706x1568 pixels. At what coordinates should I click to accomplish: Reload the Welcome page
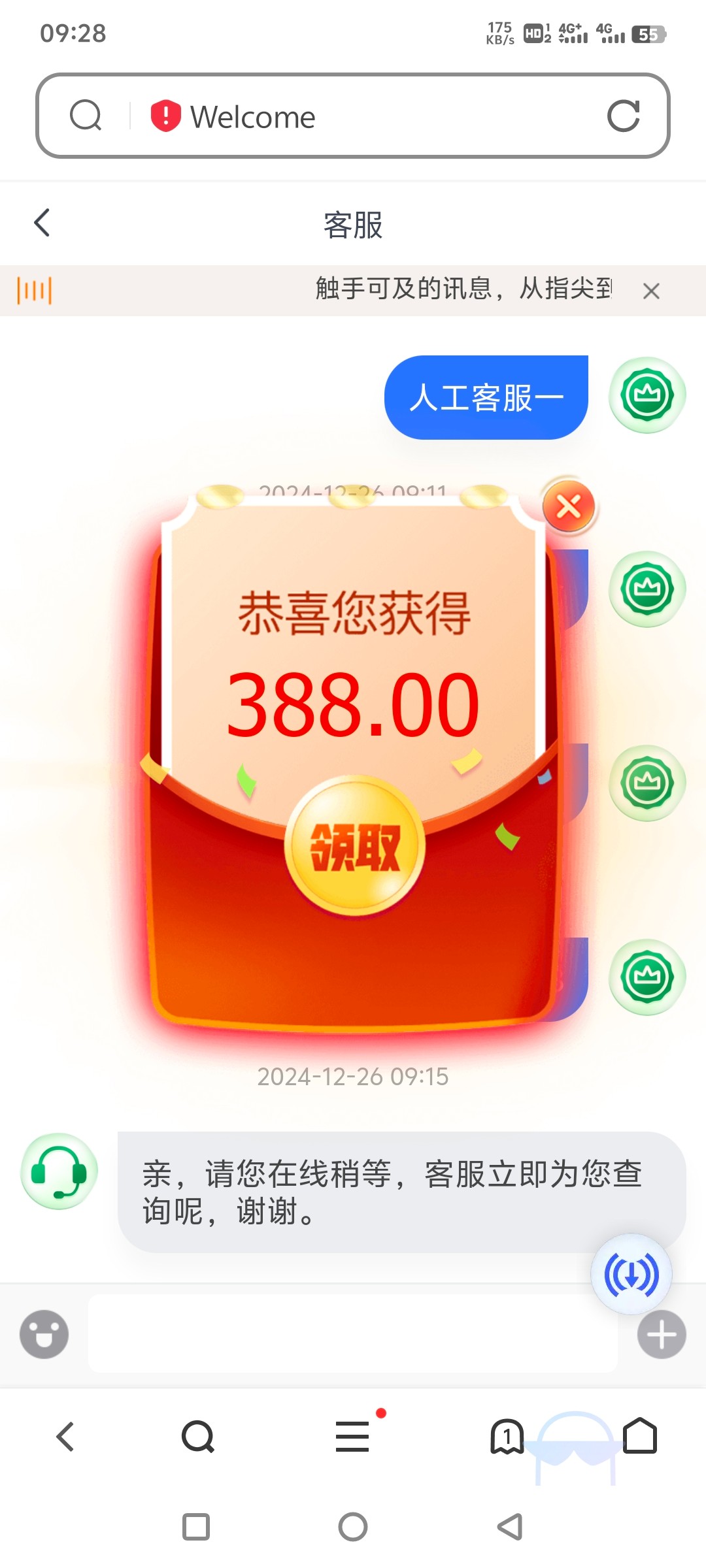(623, 116)
